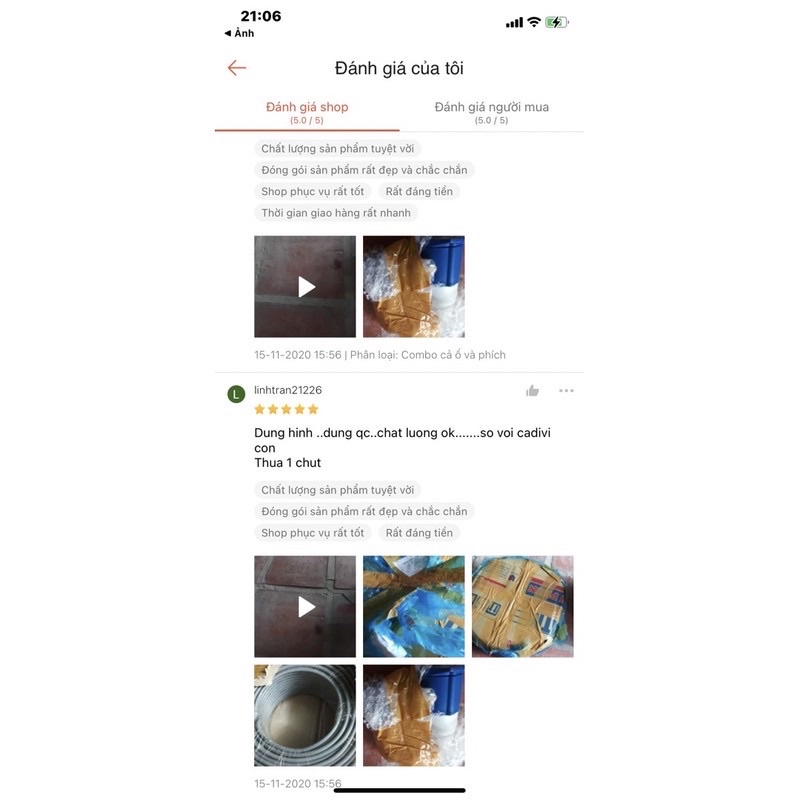Switch to the Đánh giá người mua tab
The image size is (800, 800).
click(491, 112)
